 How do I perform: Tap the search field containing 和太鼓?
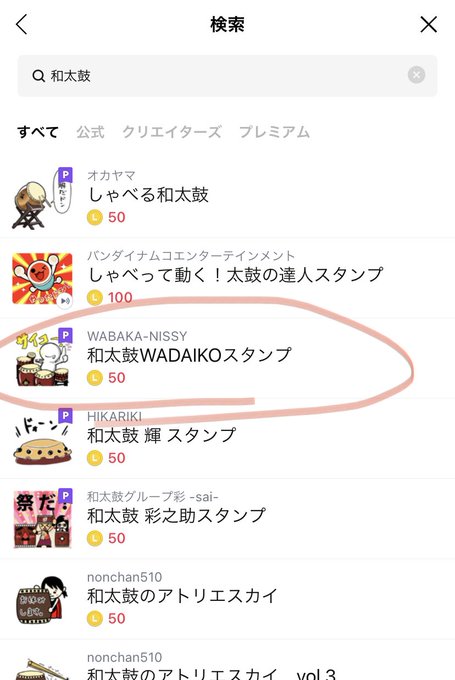click(227, 76)
